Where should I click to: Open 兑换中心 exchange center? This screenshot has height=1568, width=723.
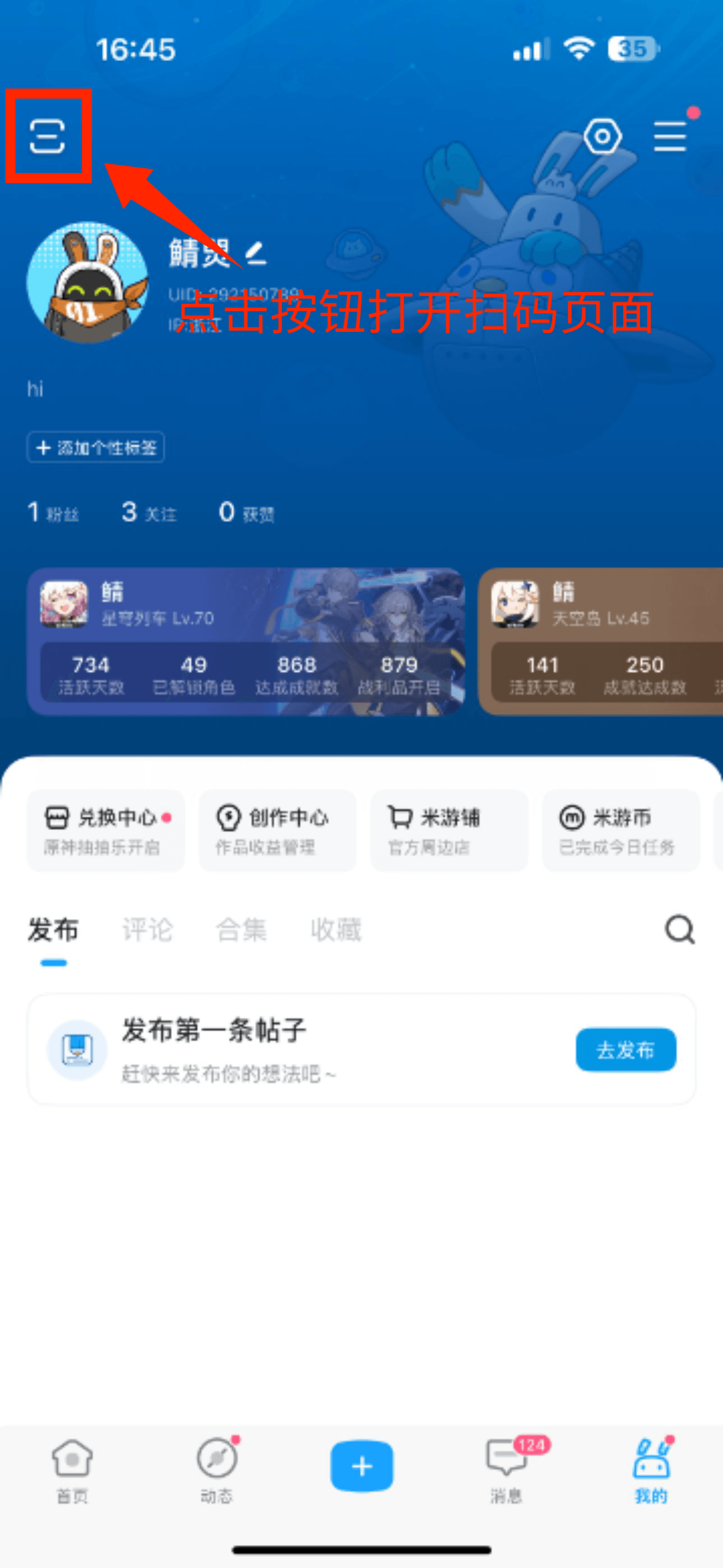pyautogui.click(x=106, y=830)
